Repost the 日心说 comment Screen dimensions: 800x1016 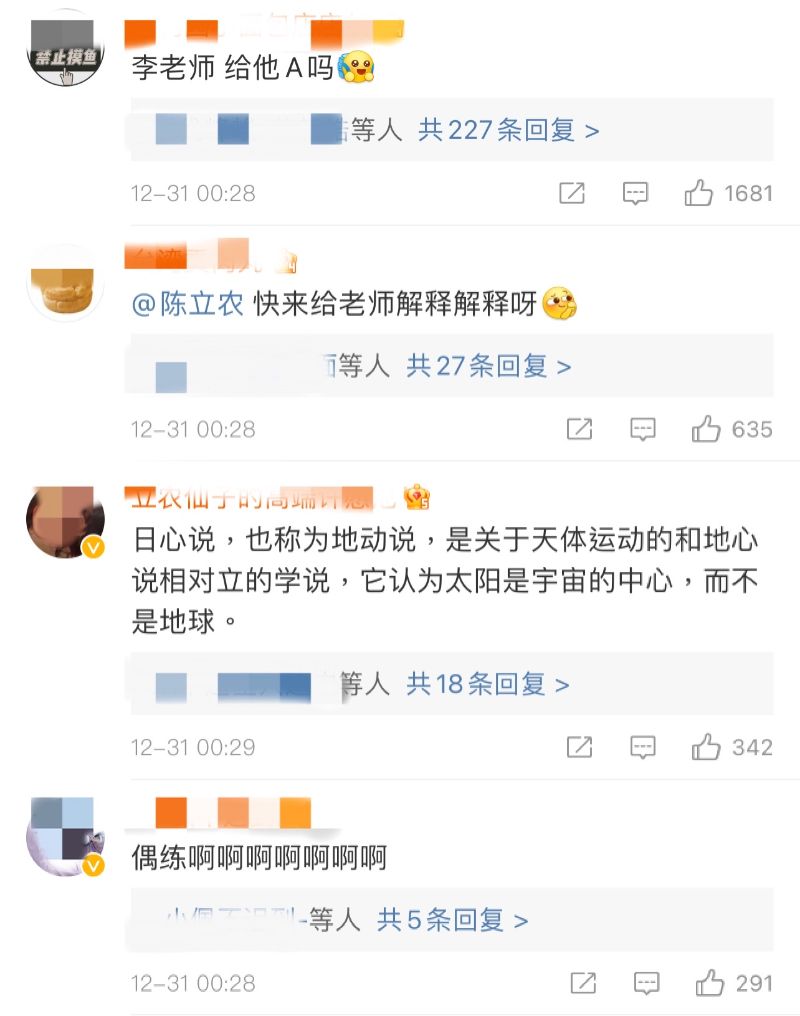pyautogui.click(x=579, y=747)
